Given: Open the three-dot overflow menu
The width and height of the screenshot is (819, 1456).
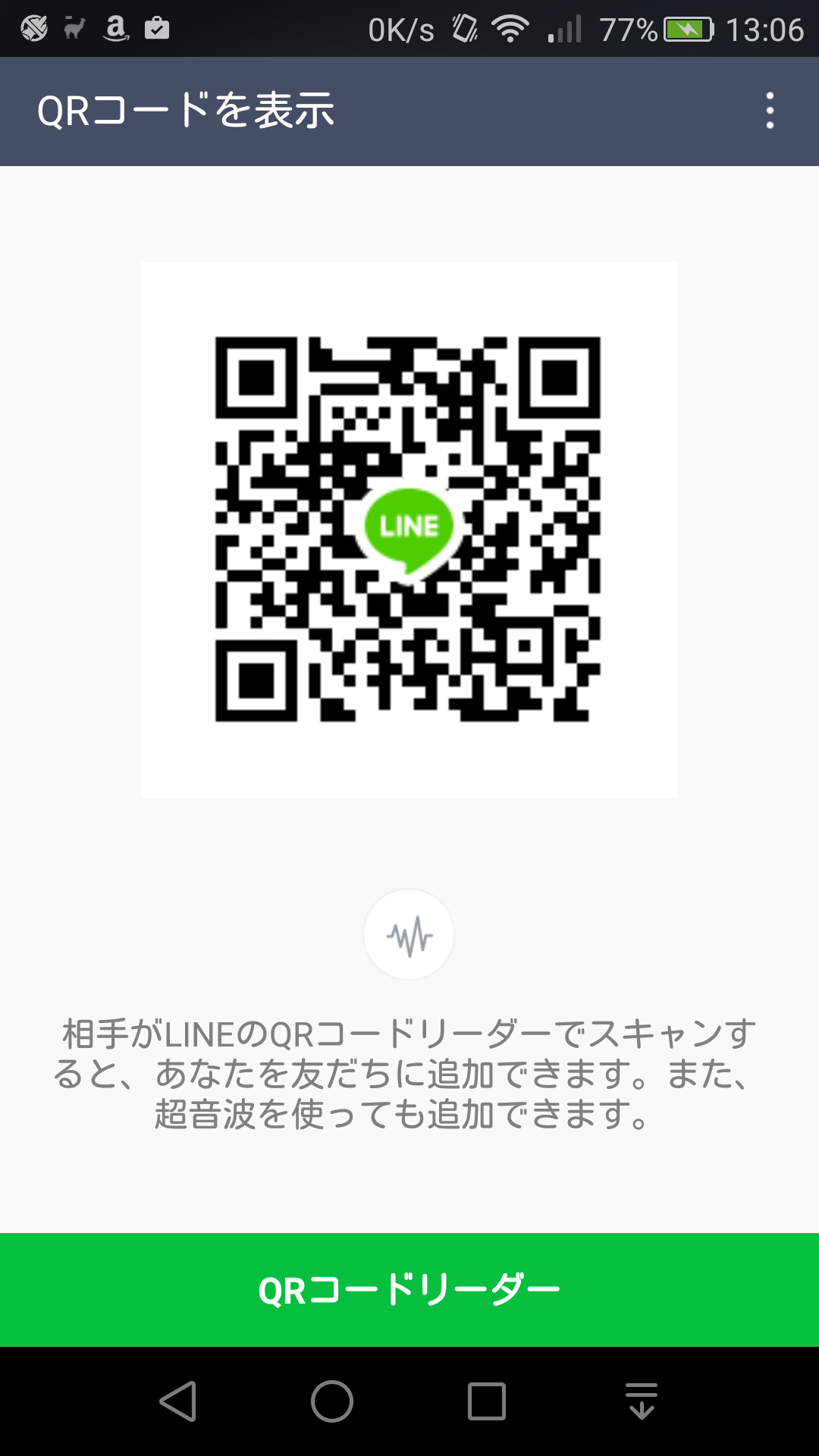Looking at the screenshot, I should click(770, 111).
